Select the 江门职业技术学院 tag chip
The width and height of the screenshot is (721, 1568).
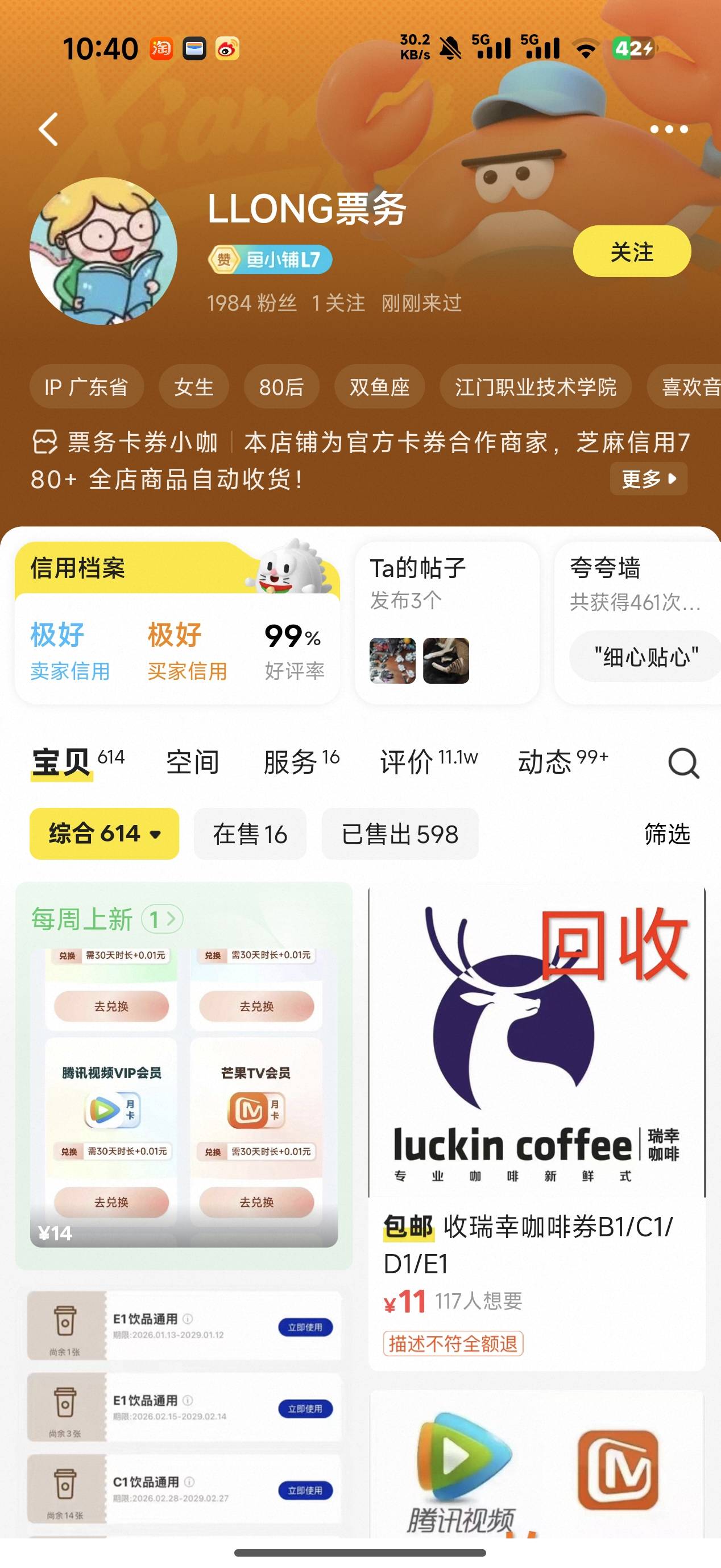coord(536,387)
